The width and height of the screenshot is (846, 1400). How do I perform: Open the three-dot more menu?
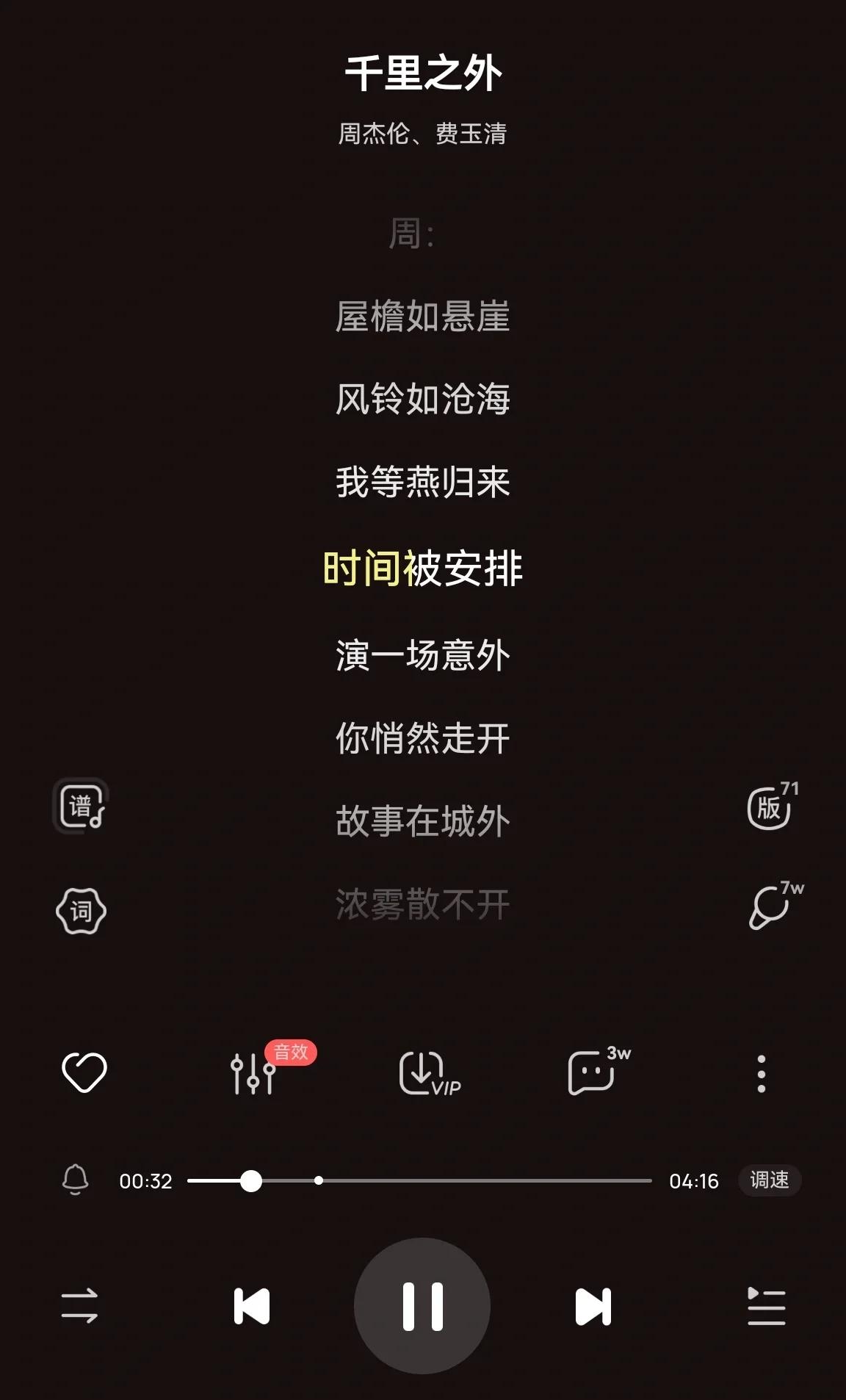pos(762,1073)
